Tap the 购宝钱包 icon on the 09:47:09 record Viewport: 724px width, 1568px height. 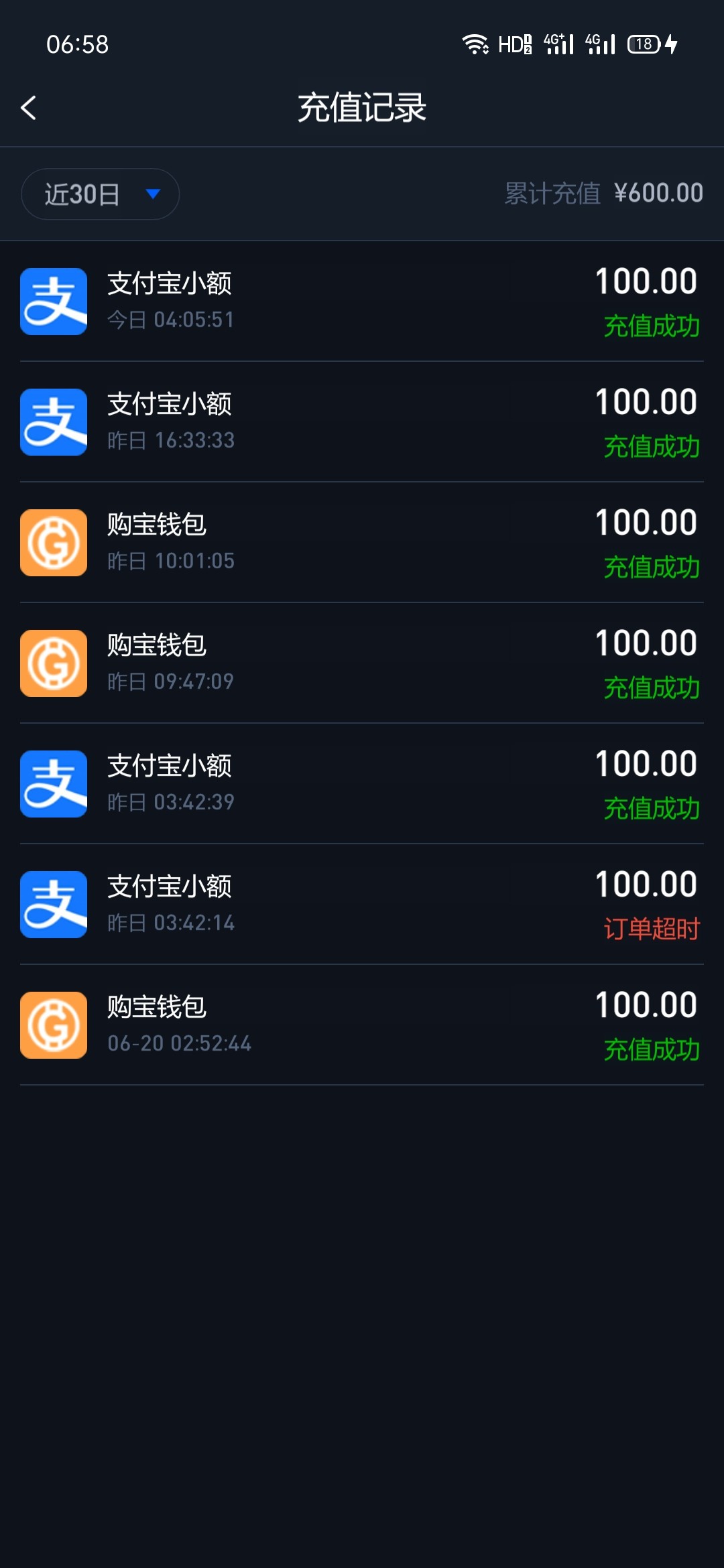(54, 663)
